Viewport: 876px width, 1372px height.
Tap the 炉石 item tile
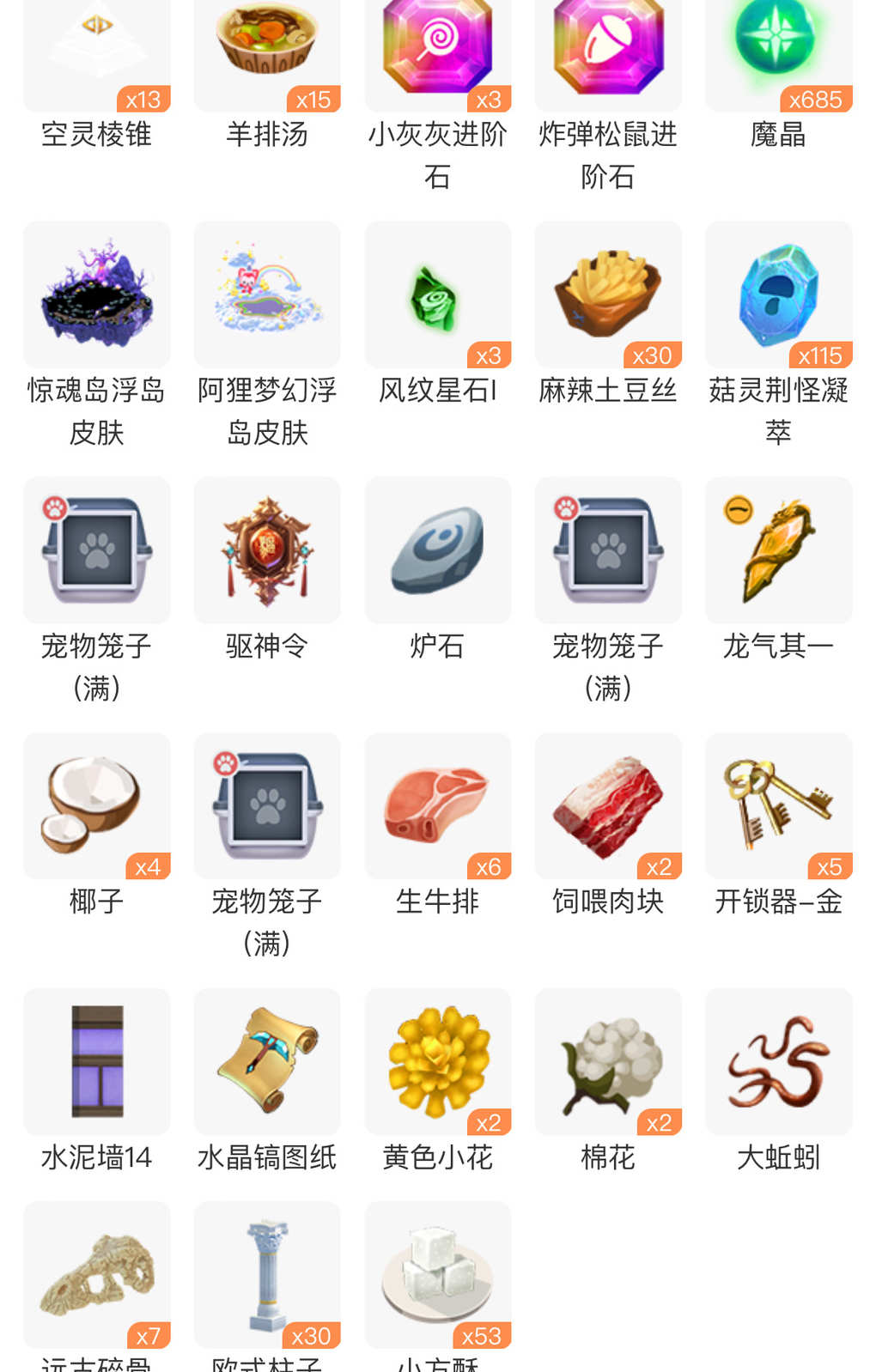[x=437, y=550]
